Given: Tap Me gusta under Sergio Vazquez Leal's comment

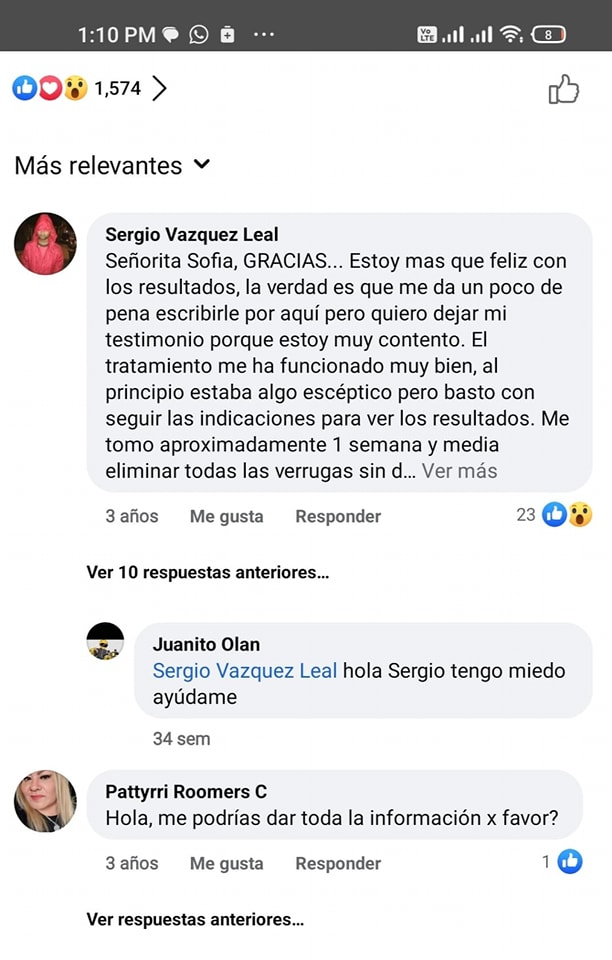Looking at the screenshot, I should tap(226, 516).
